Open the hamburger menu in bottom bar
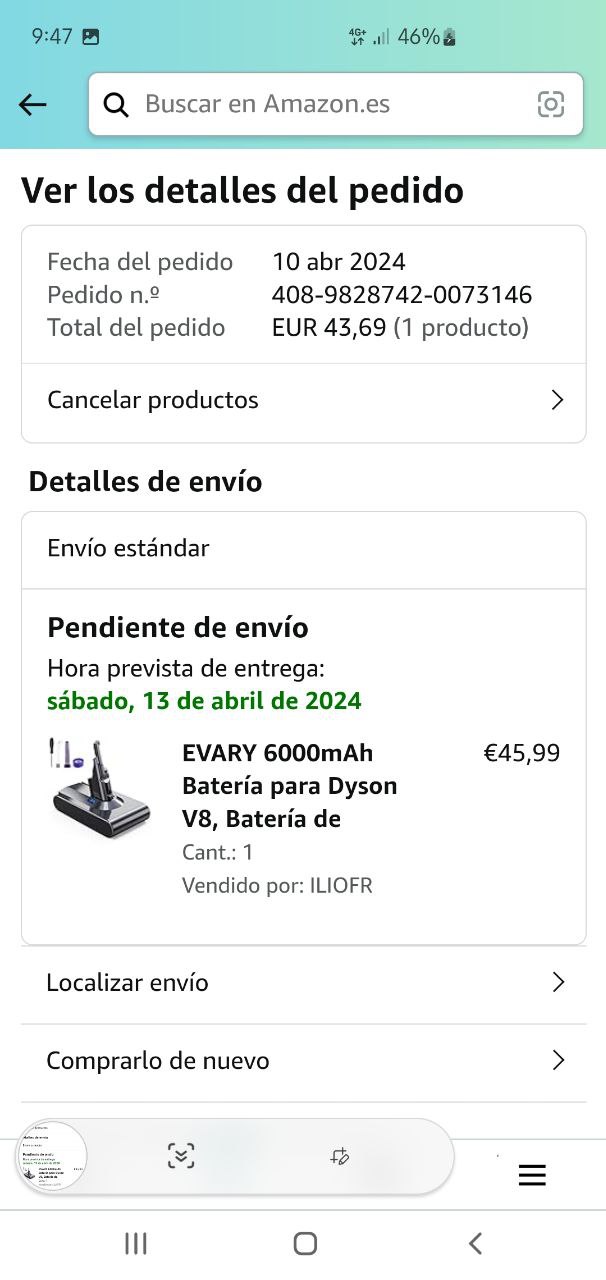 (532, 1176)
